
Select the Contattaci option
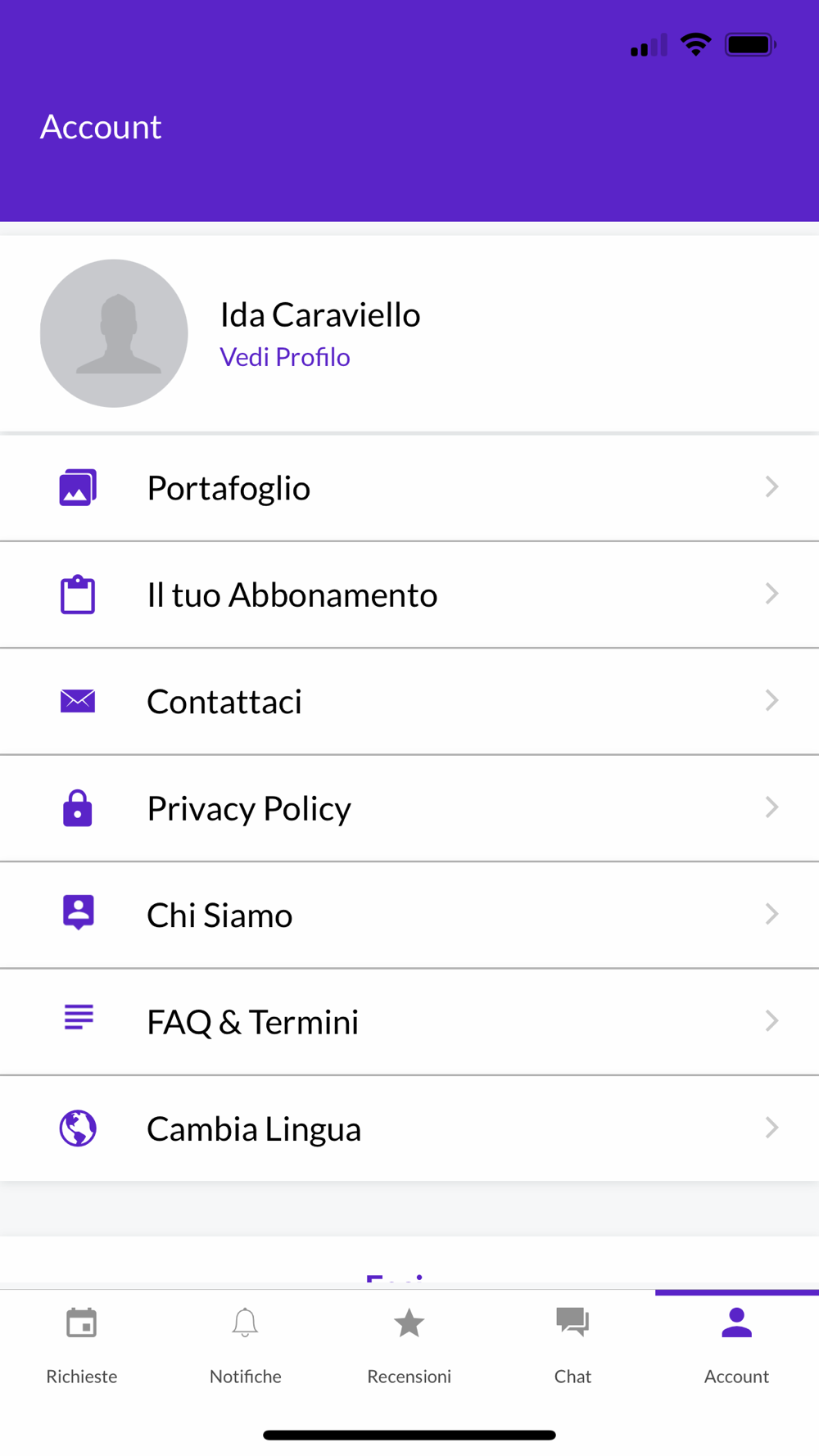pyautogui.click(x=409, y=702)
